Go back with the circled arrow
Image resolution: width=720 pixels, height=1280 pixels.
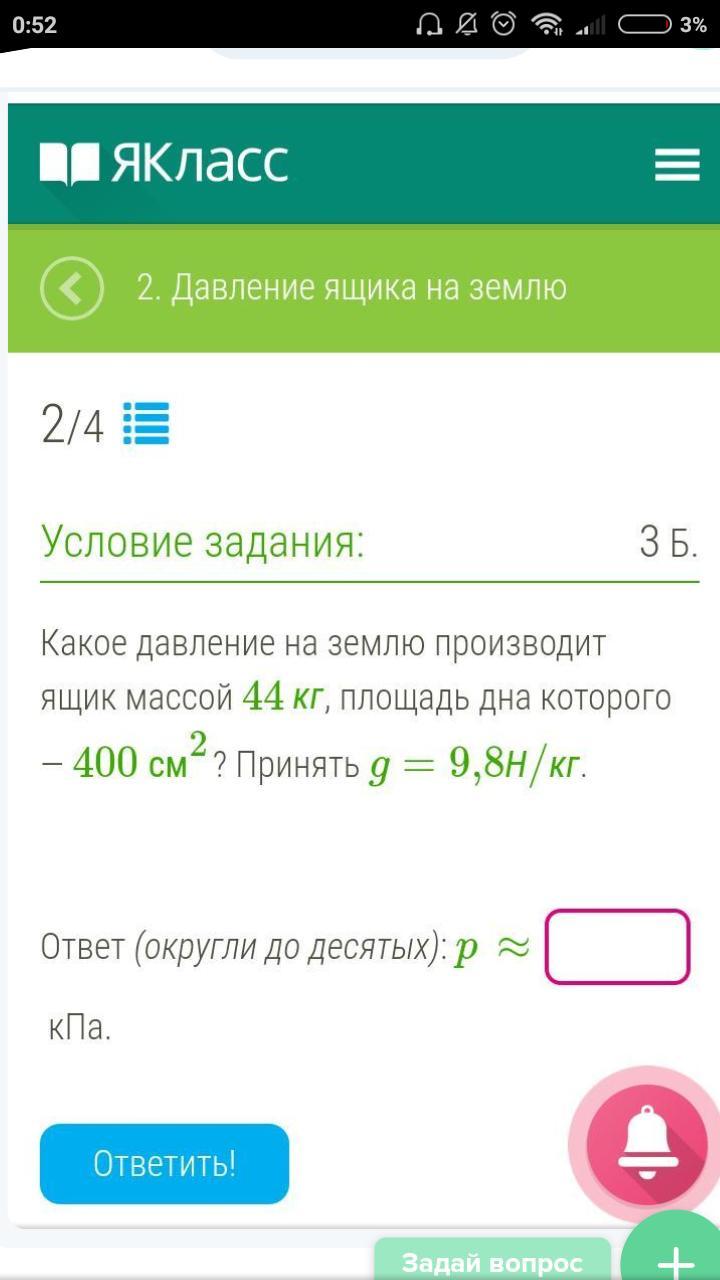point(72,288)
